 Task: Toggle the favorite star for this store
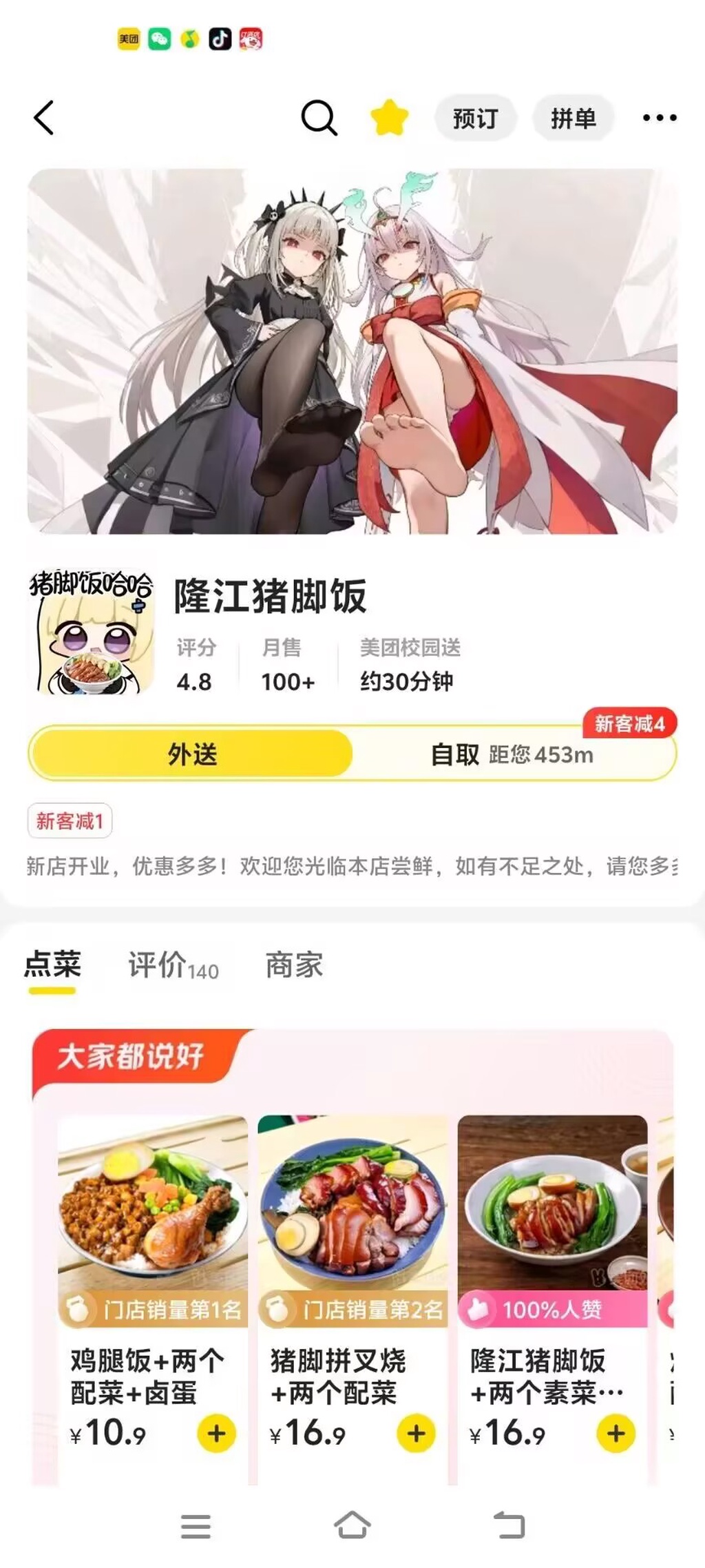[390, 118]
